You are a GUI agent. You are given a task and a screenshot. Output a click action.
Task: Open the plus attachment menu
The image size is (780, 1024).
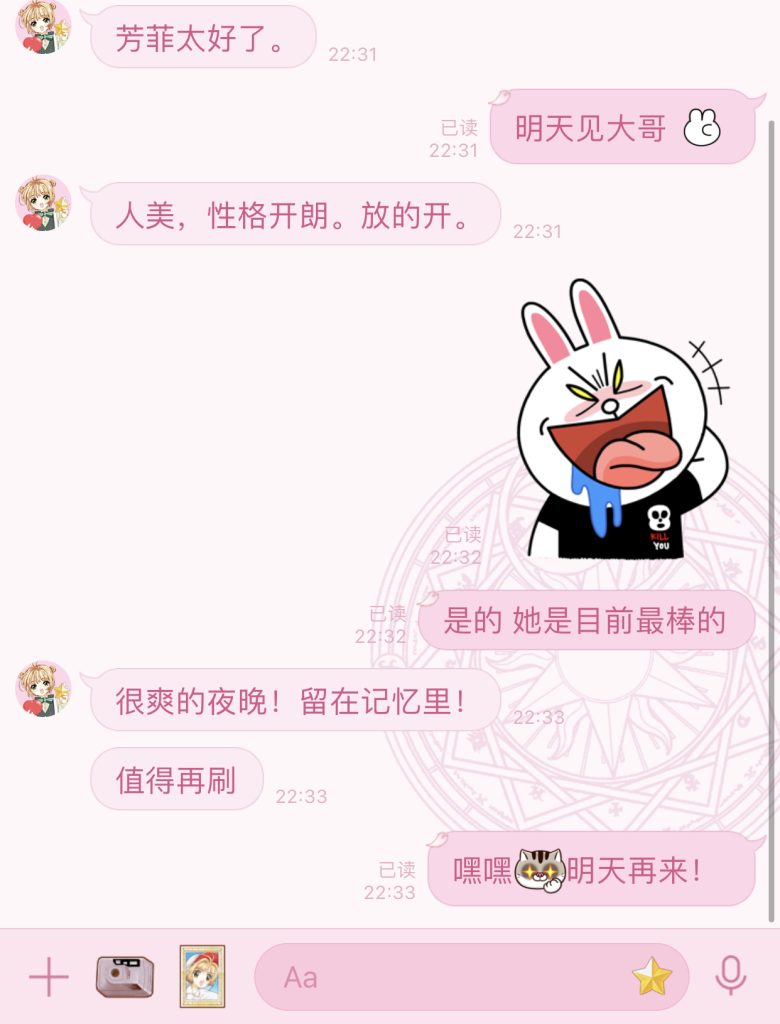point(48,977)
